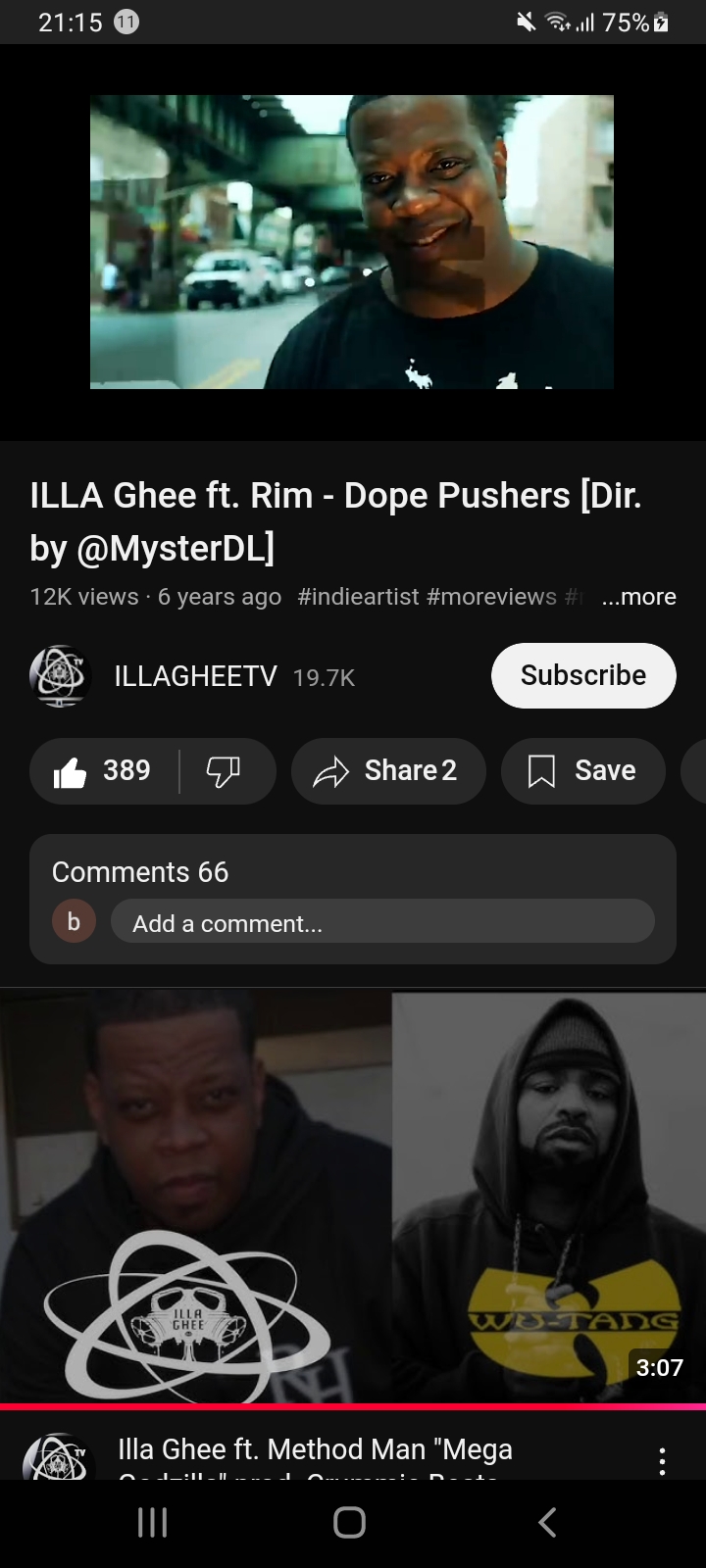Save the video to a playlist

[x=583, y=771]
